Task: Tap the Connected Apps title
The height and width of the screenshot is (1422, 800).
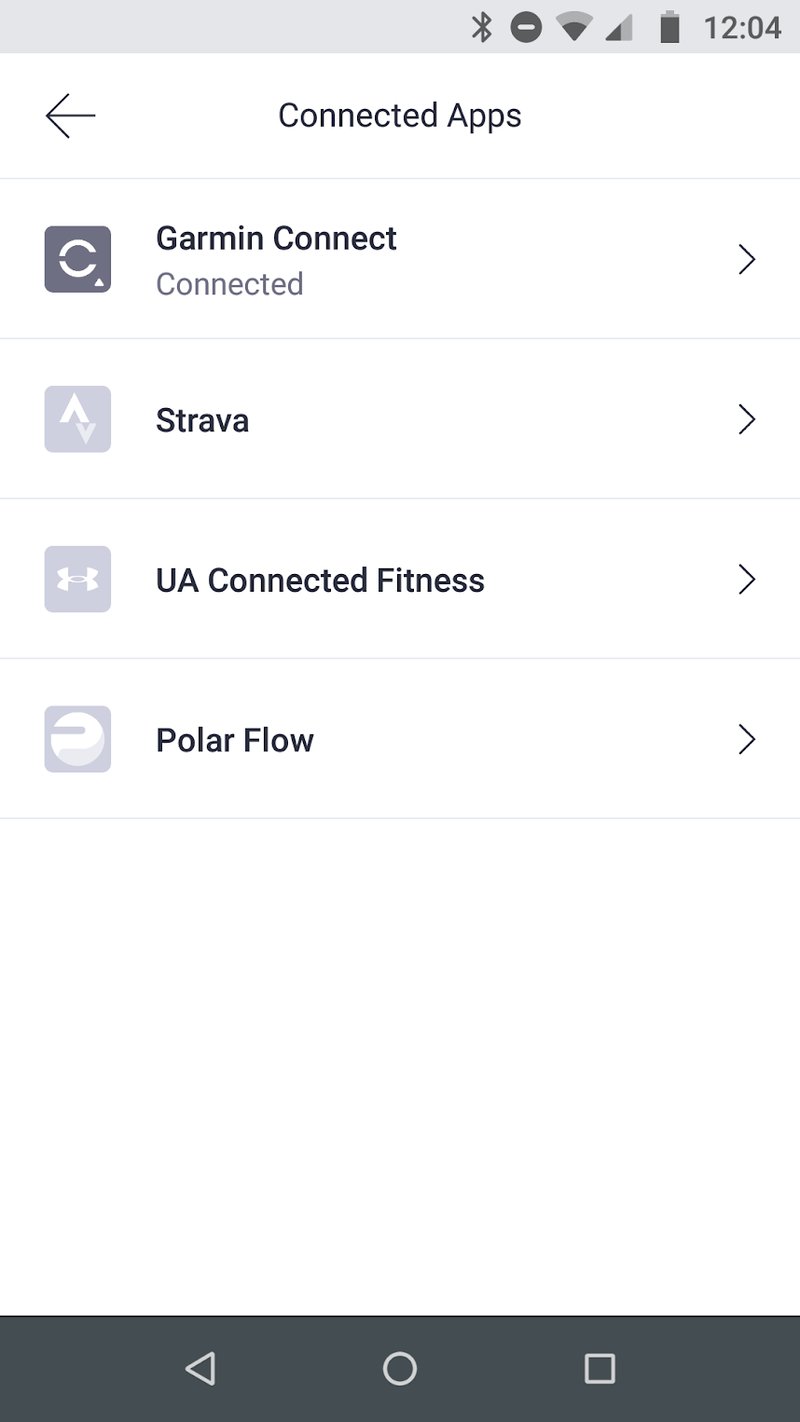Action: [400, 115]
